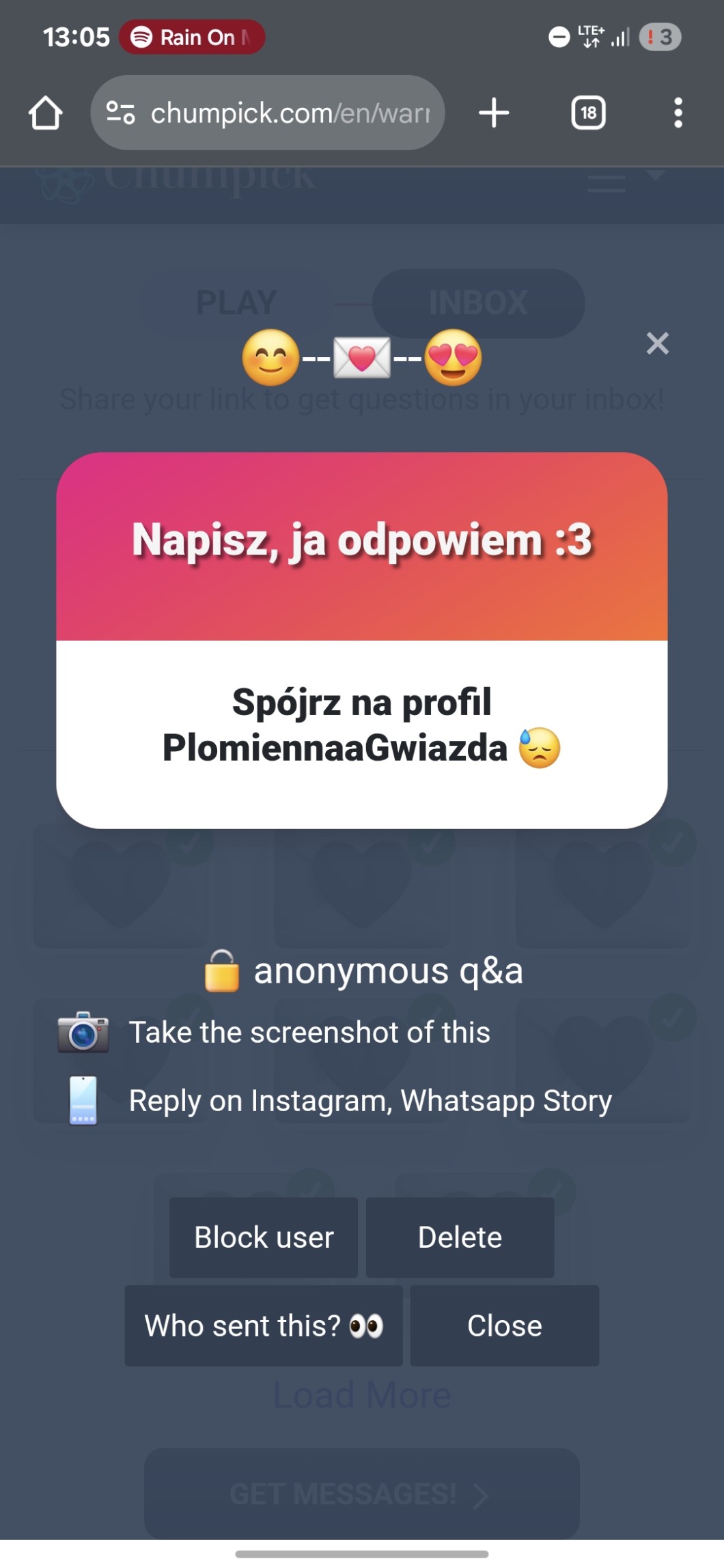Delete this anonymous message

tap(460, 1237)
